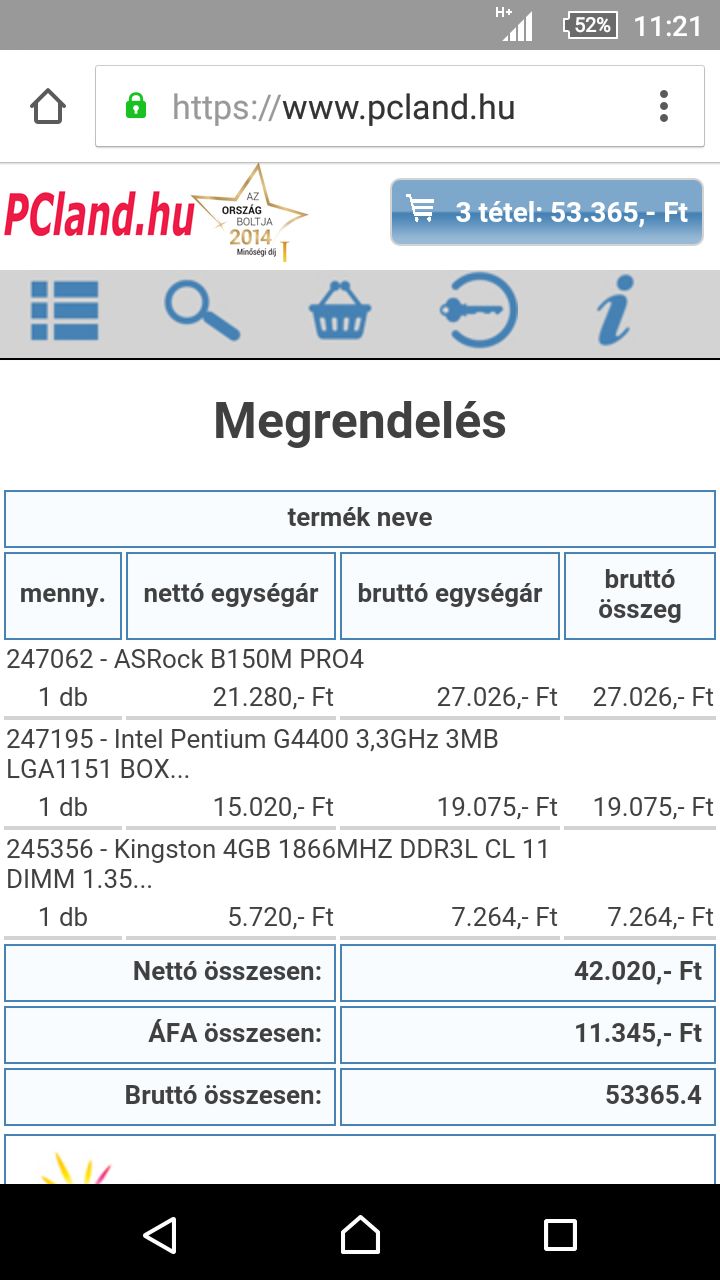Image resolution: width=720 pixels, height=1280 pixels.
Task: Go to the PCland.hu logo homepage
Action: tap(100, 214)
